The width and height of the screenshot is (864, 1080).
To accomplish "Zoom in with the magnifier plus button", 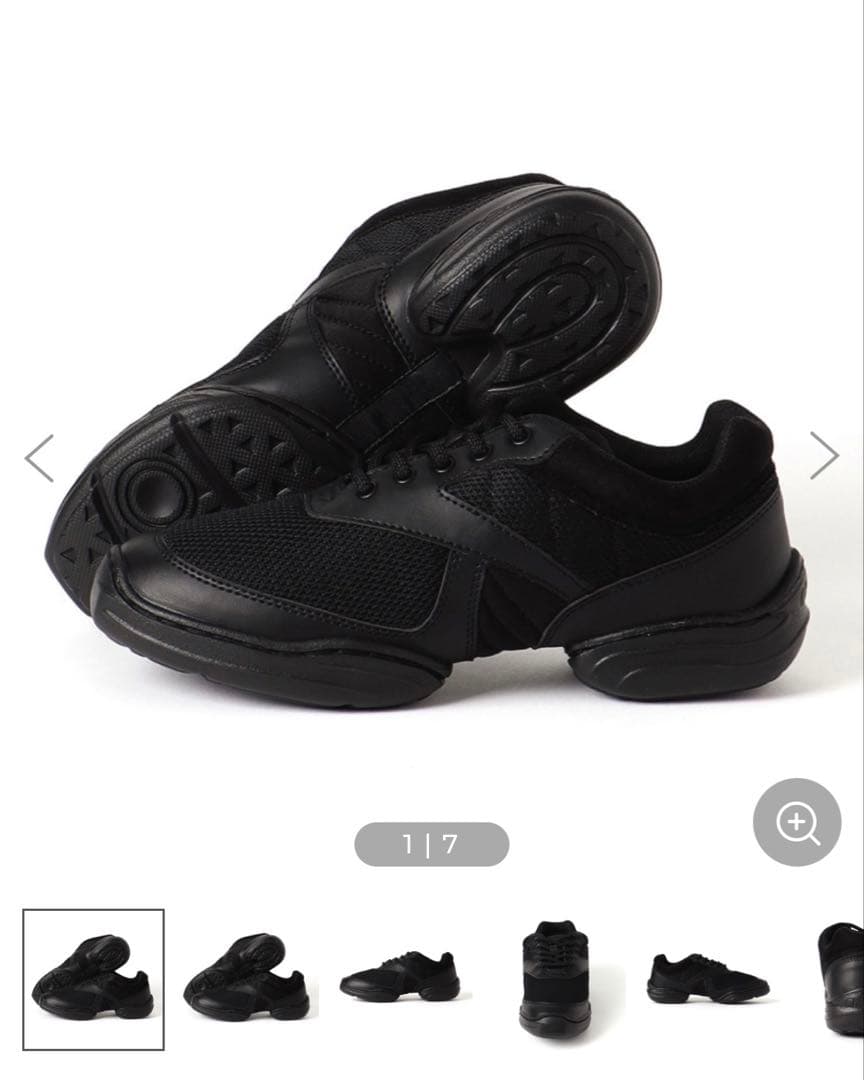I will tap(797, 822).
